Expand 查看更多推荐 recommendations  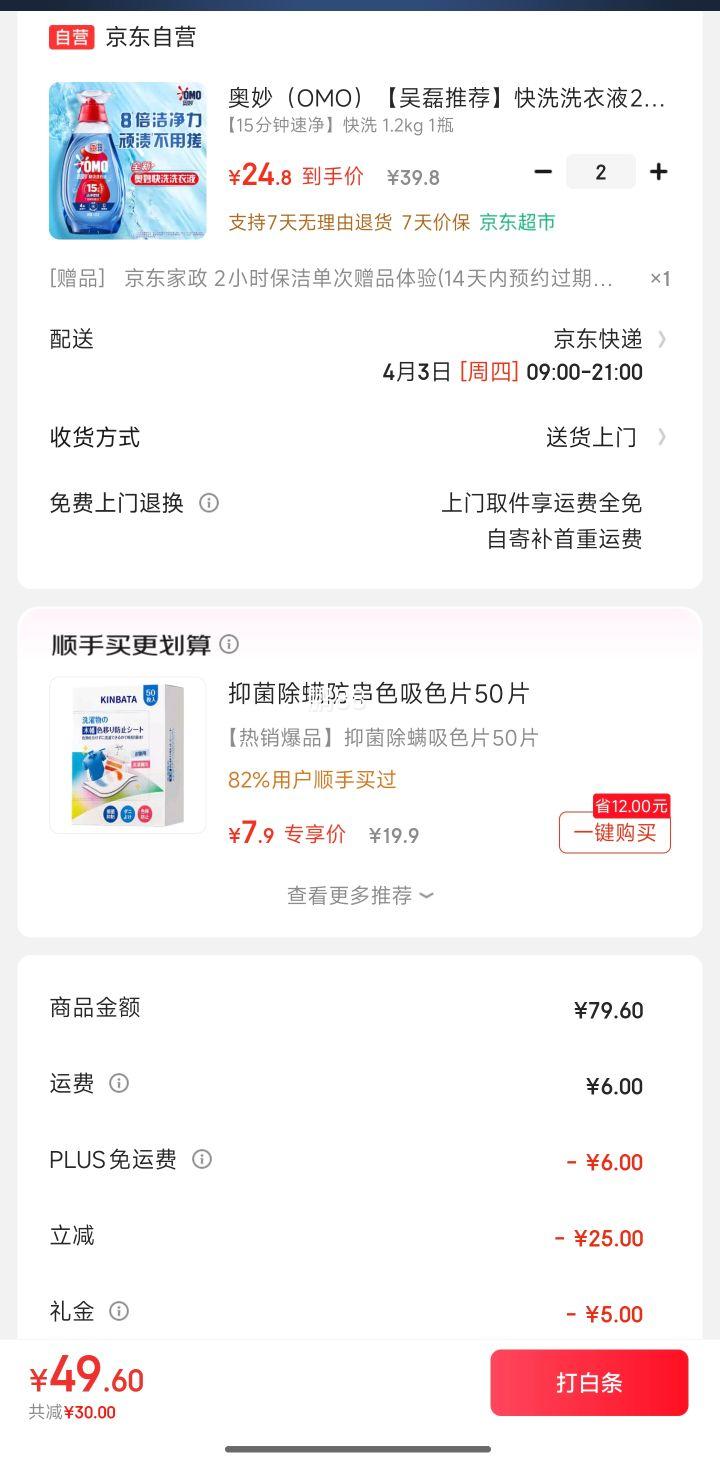click(x=360, y=895)
